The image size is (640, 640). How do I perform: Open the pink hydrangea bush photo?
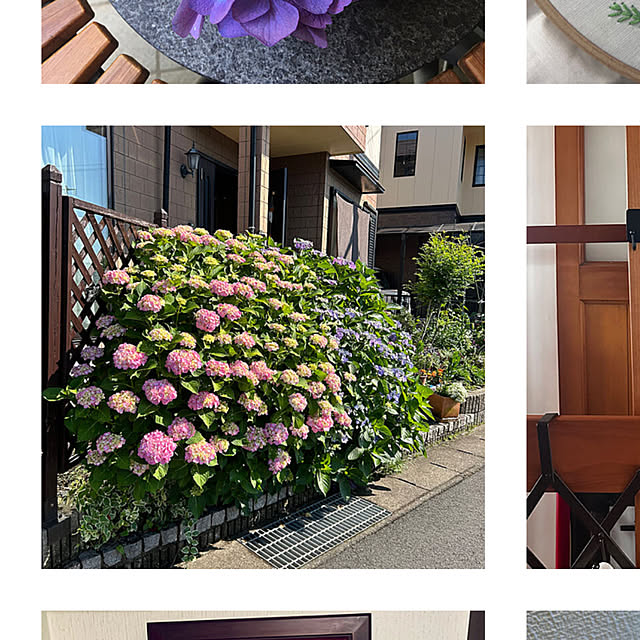coord(262,346)
